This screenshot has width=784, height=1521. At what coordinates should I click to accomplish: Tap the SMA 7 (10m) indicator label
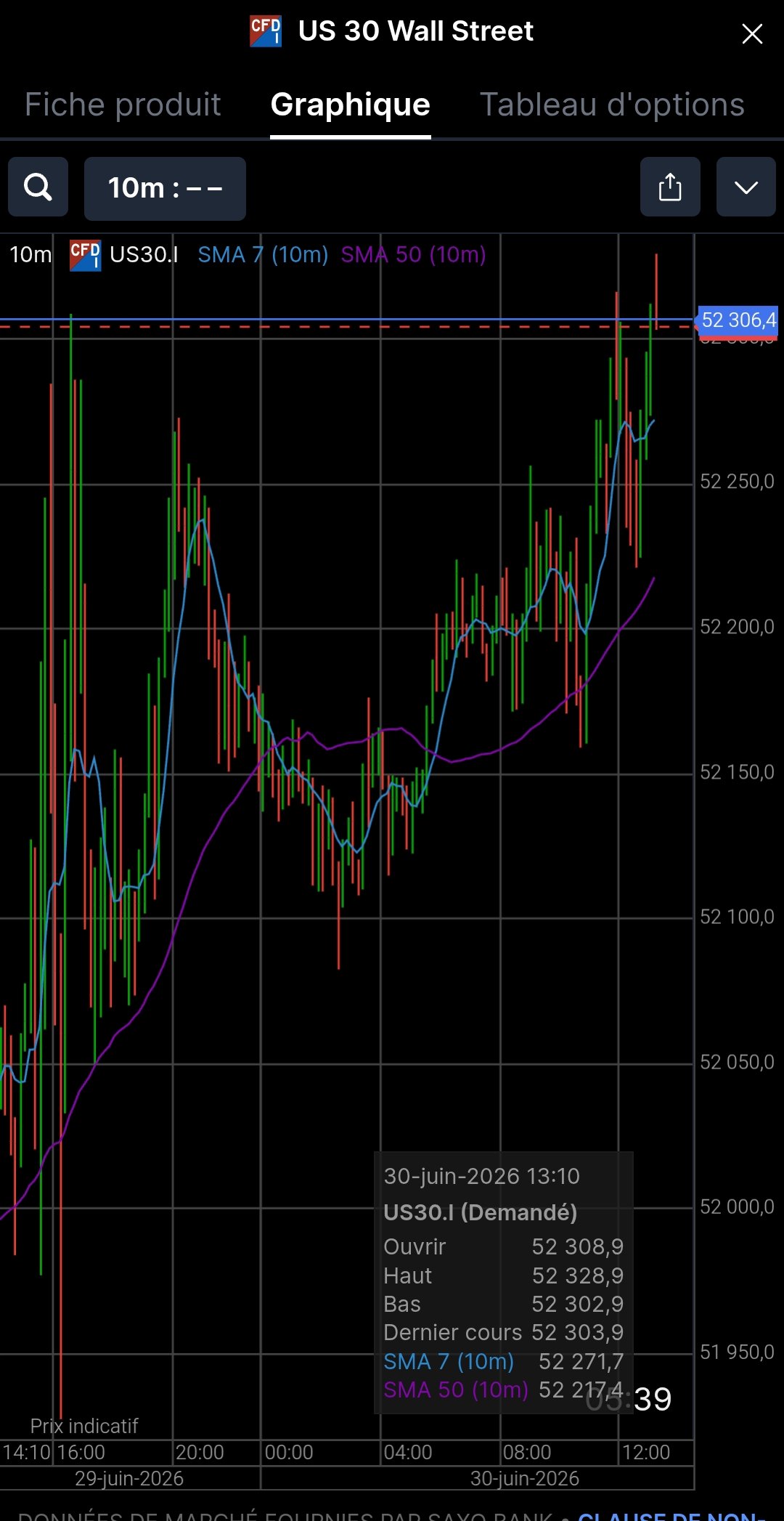[263, 254]
